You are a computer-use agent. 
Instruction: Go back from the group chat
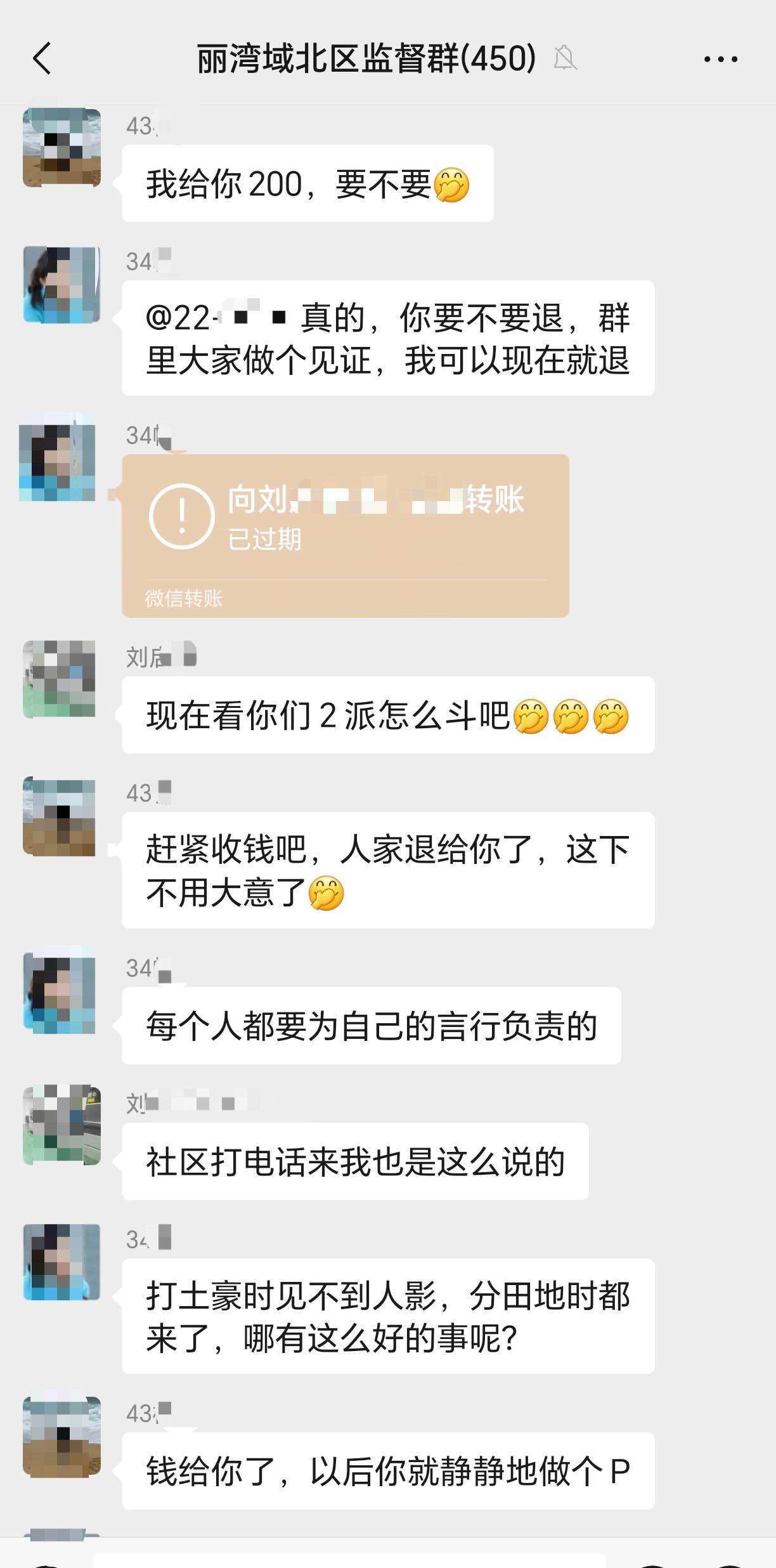42,59
